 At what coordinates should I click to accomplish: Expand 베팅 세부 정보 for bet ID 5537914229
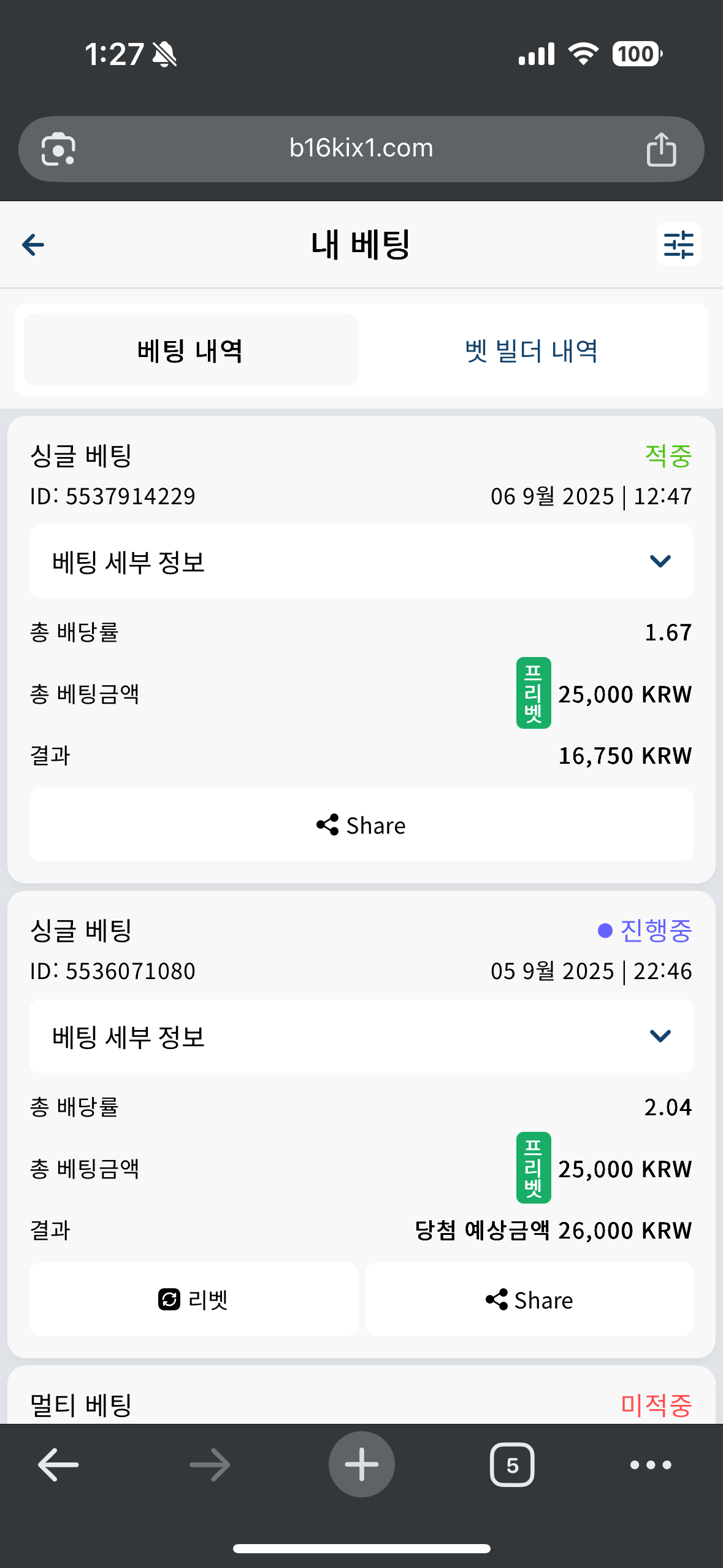(x=361, y=561)
